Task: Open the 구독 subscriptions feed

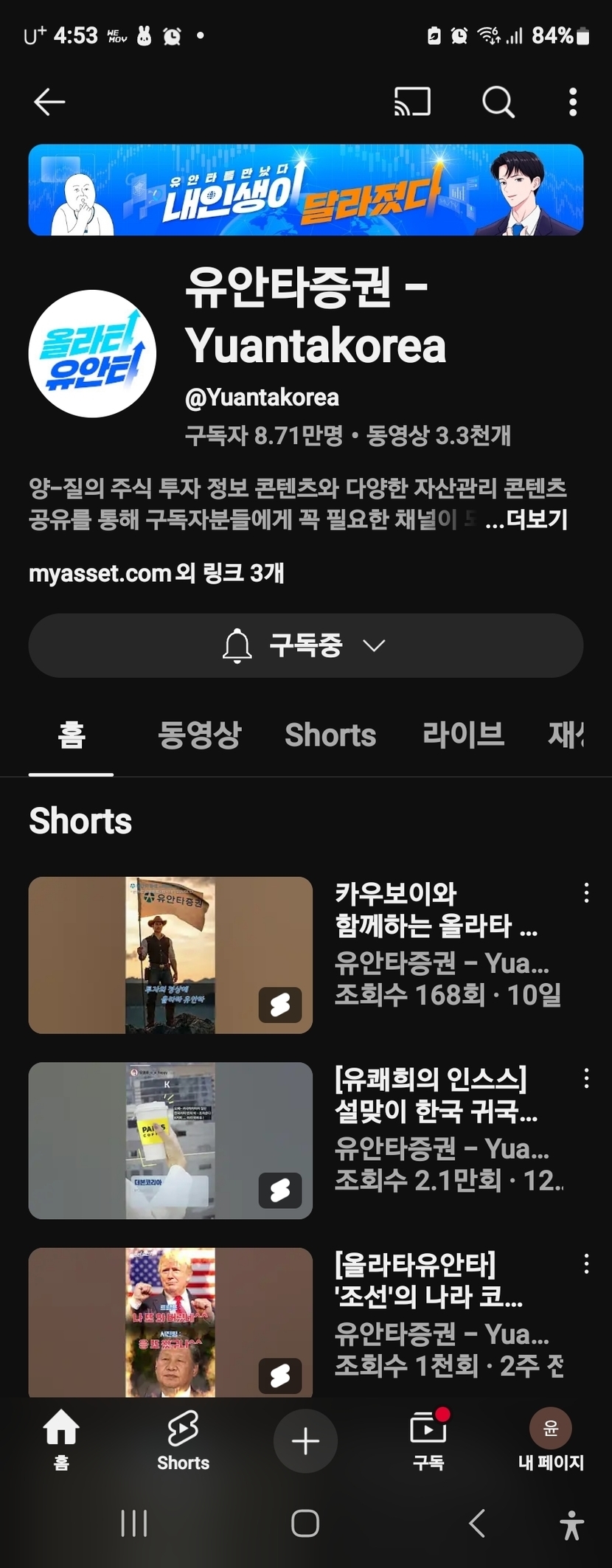Action: 428,1440
